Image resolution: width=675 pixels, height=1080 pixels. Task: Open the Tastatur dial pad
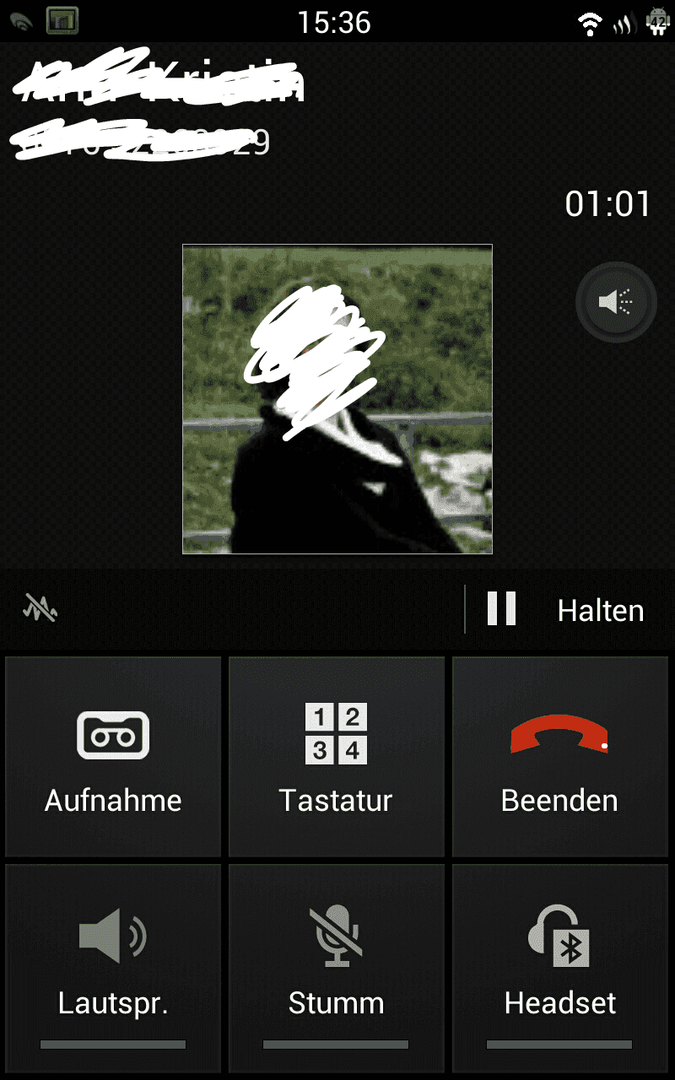click(x=336, y=756)
